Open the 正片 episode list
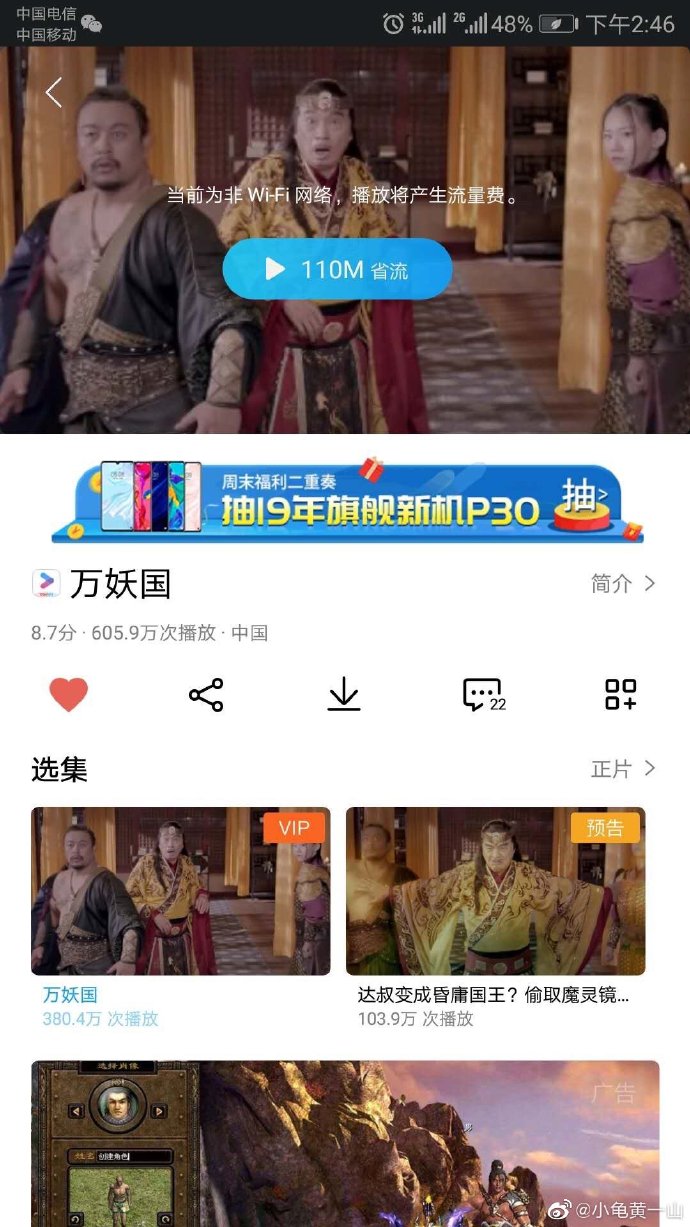This screenshot has height=1227, width=690. (x=622, y=769)
